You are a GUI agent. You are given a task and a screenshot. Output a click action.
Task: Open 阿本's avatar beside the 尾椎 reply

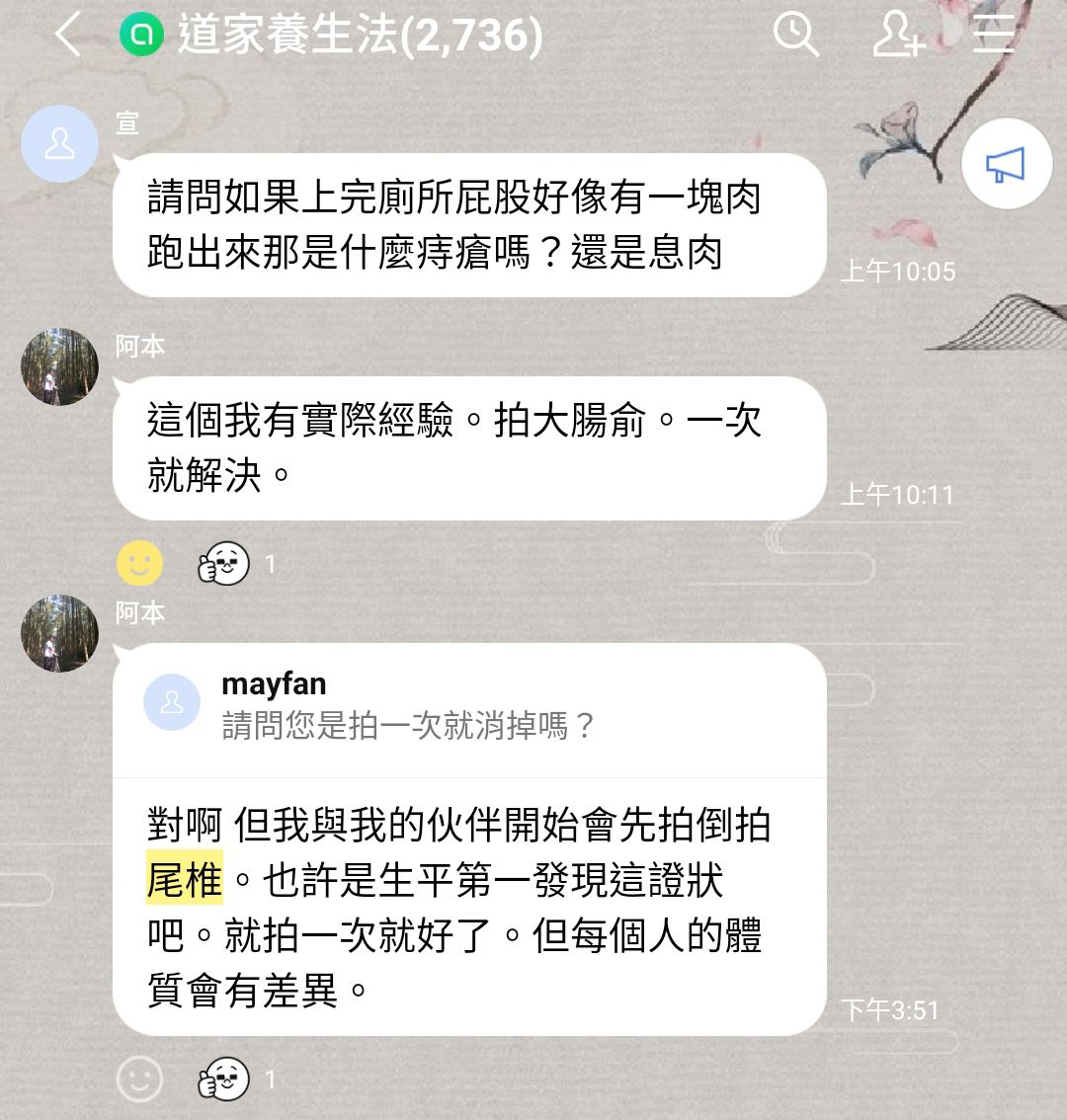coord(59,634)
